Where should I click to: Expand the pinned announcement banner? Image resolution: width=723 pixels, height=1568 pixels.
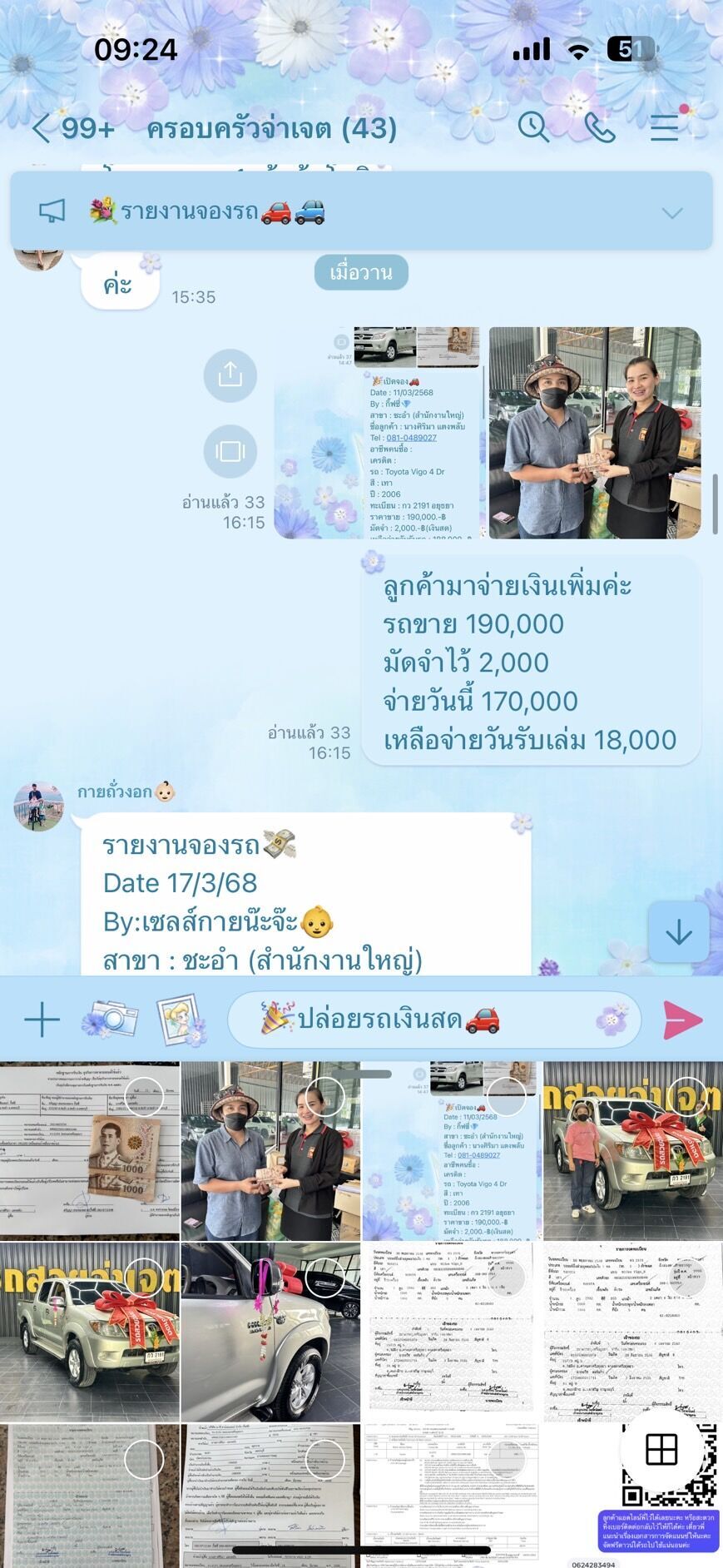(671, 213)
